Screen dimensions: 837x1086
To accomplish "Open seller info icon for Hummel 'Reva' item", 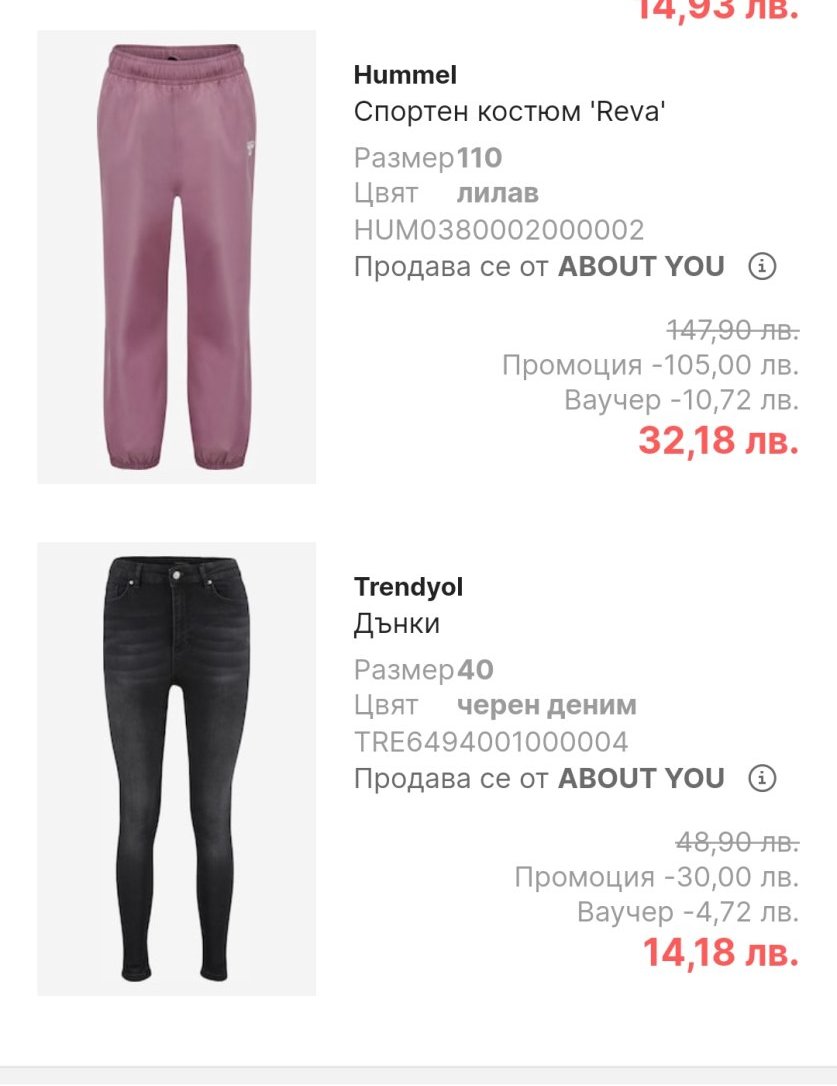I will [x=762, y=267].
